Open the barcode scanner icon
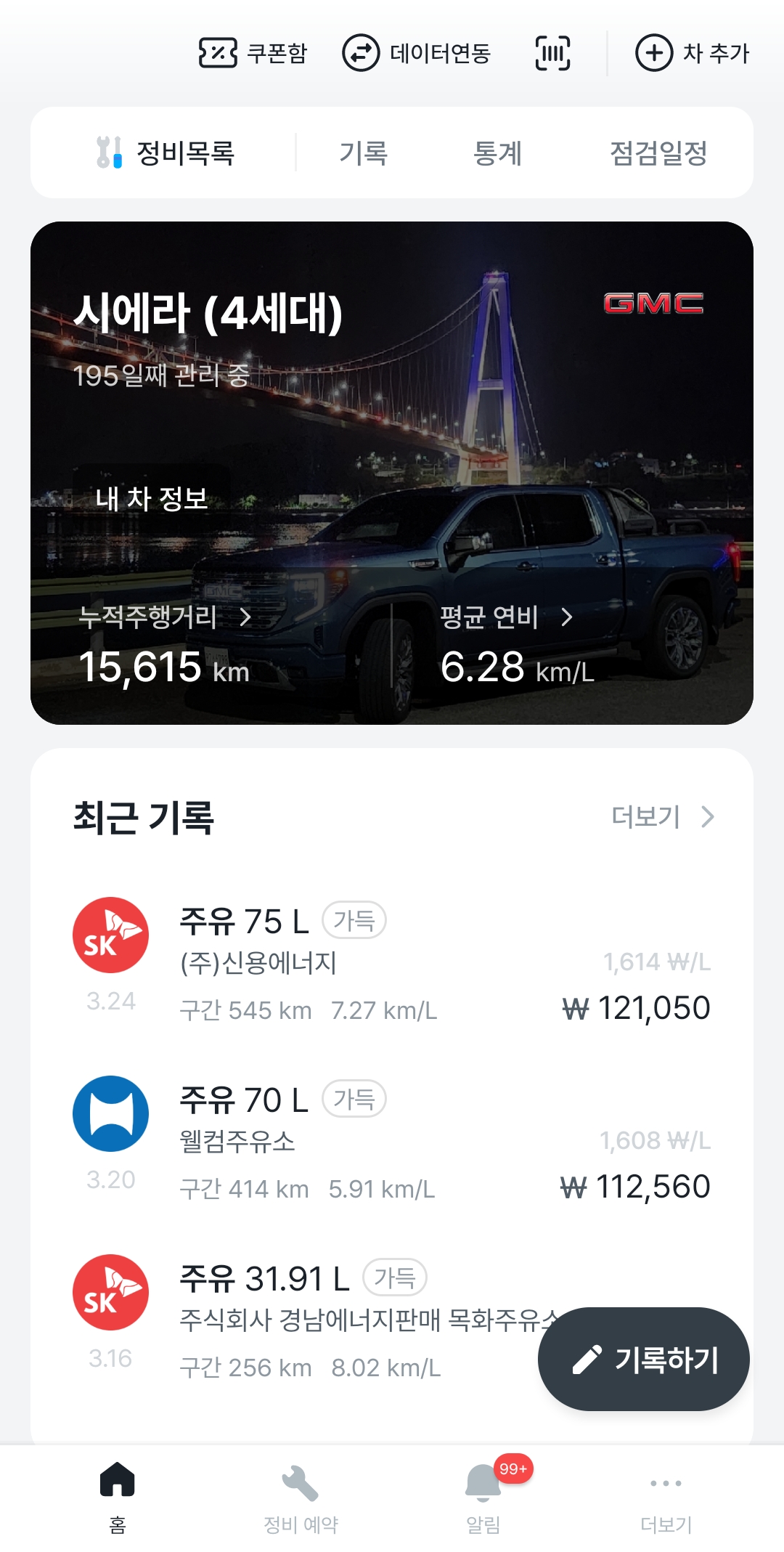 552,53
